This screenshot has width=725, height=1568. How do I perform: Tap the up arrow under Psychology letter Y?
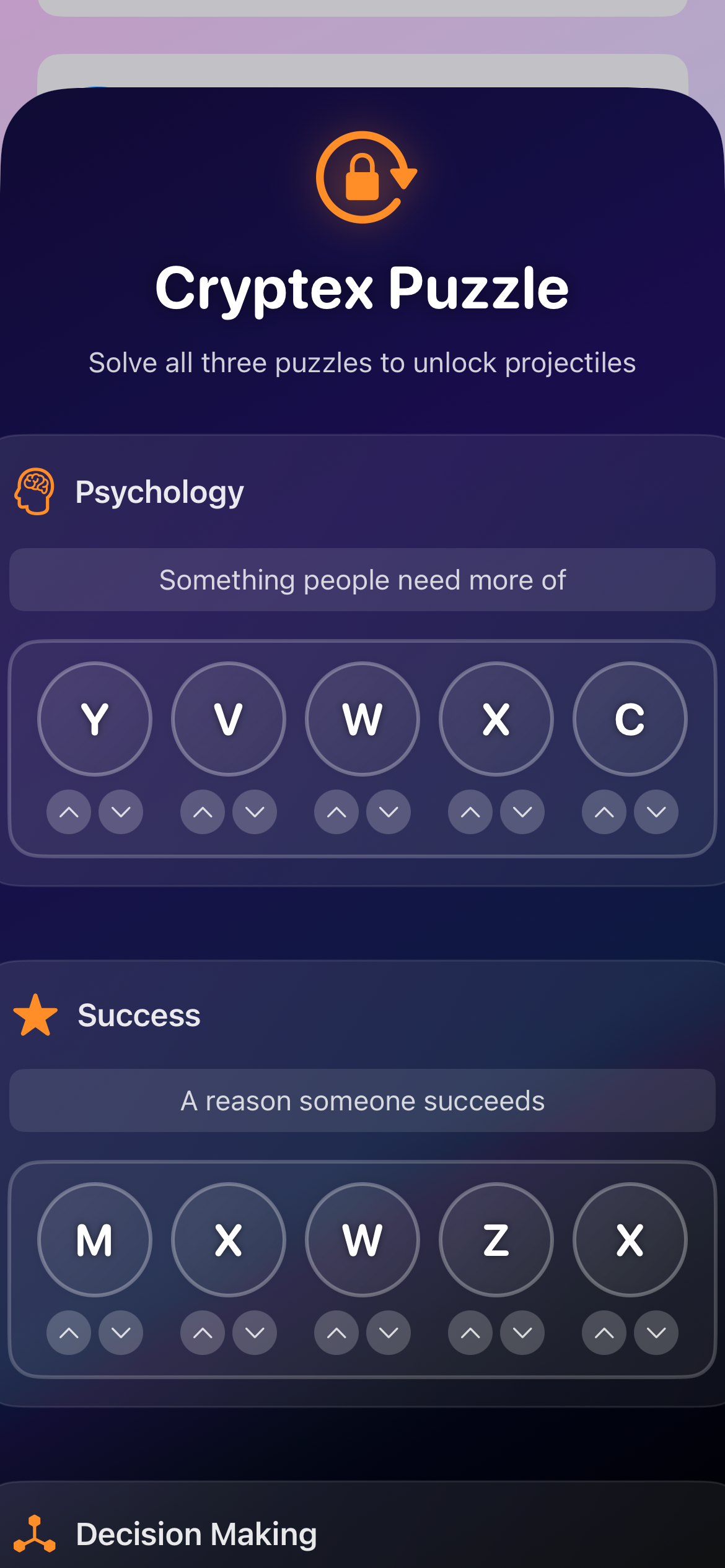pos(69,812)
